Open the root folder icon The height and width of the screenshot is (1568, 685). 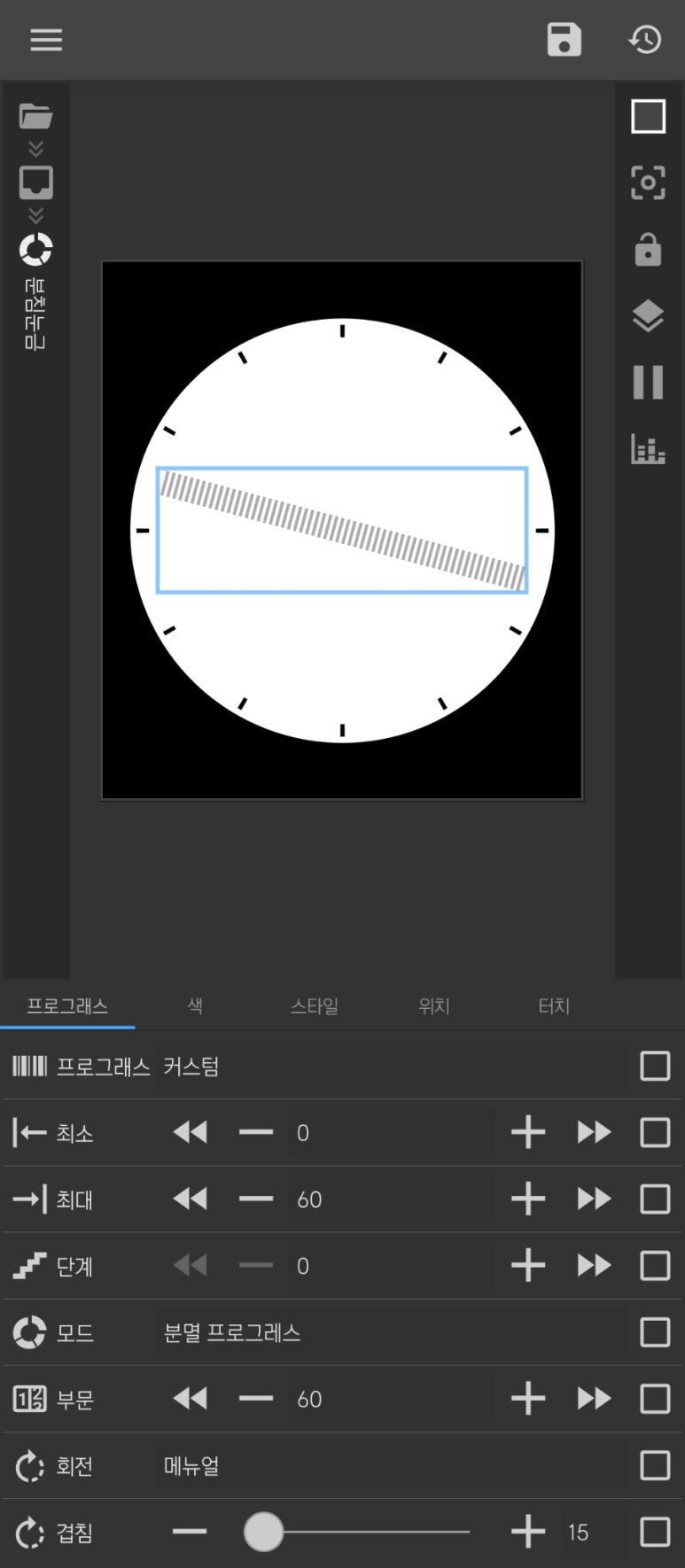[x=35, y=116]
